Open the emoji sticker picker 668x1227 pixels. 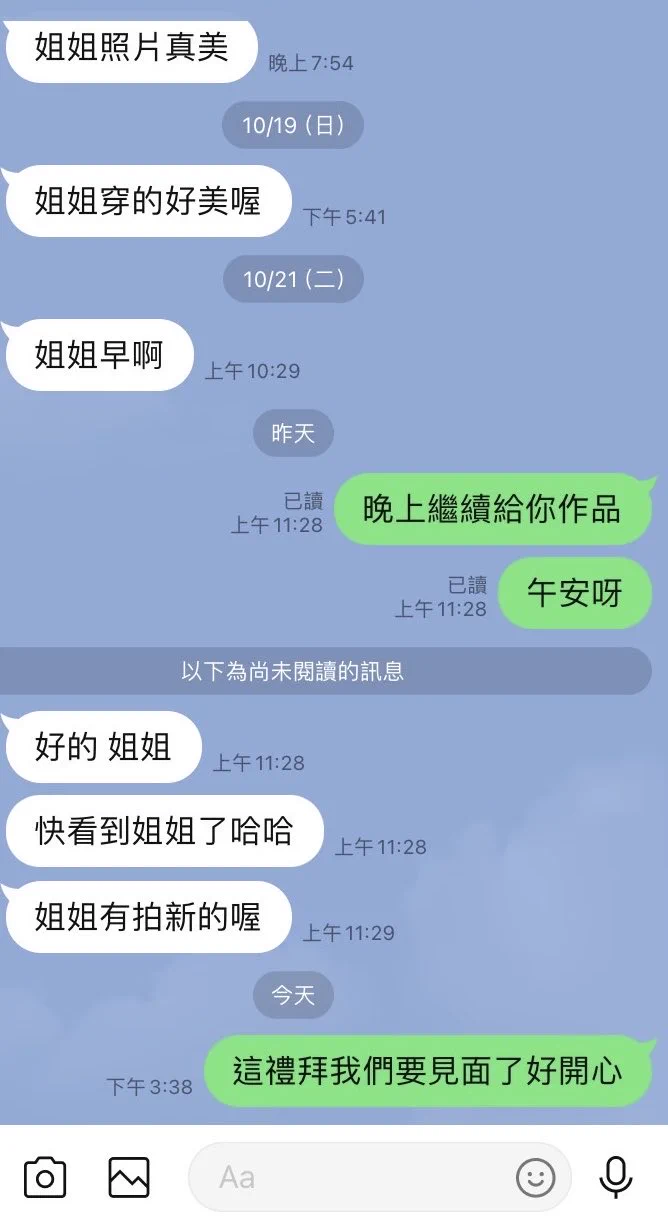point(535,1178)
